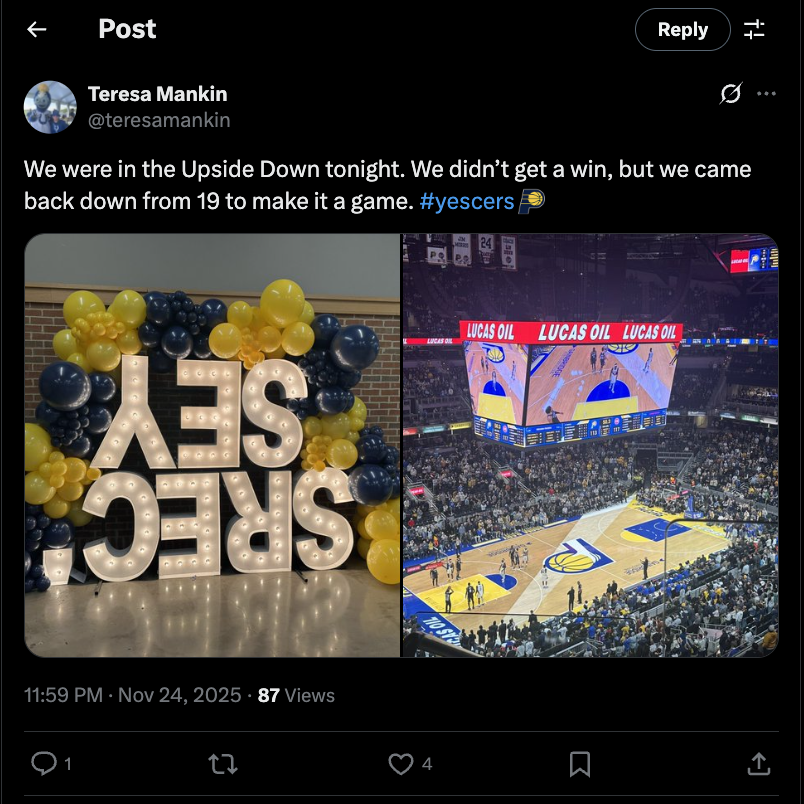
Task: Open Teresa Mankin's profile picture
Action: click(x=50, y=107)
